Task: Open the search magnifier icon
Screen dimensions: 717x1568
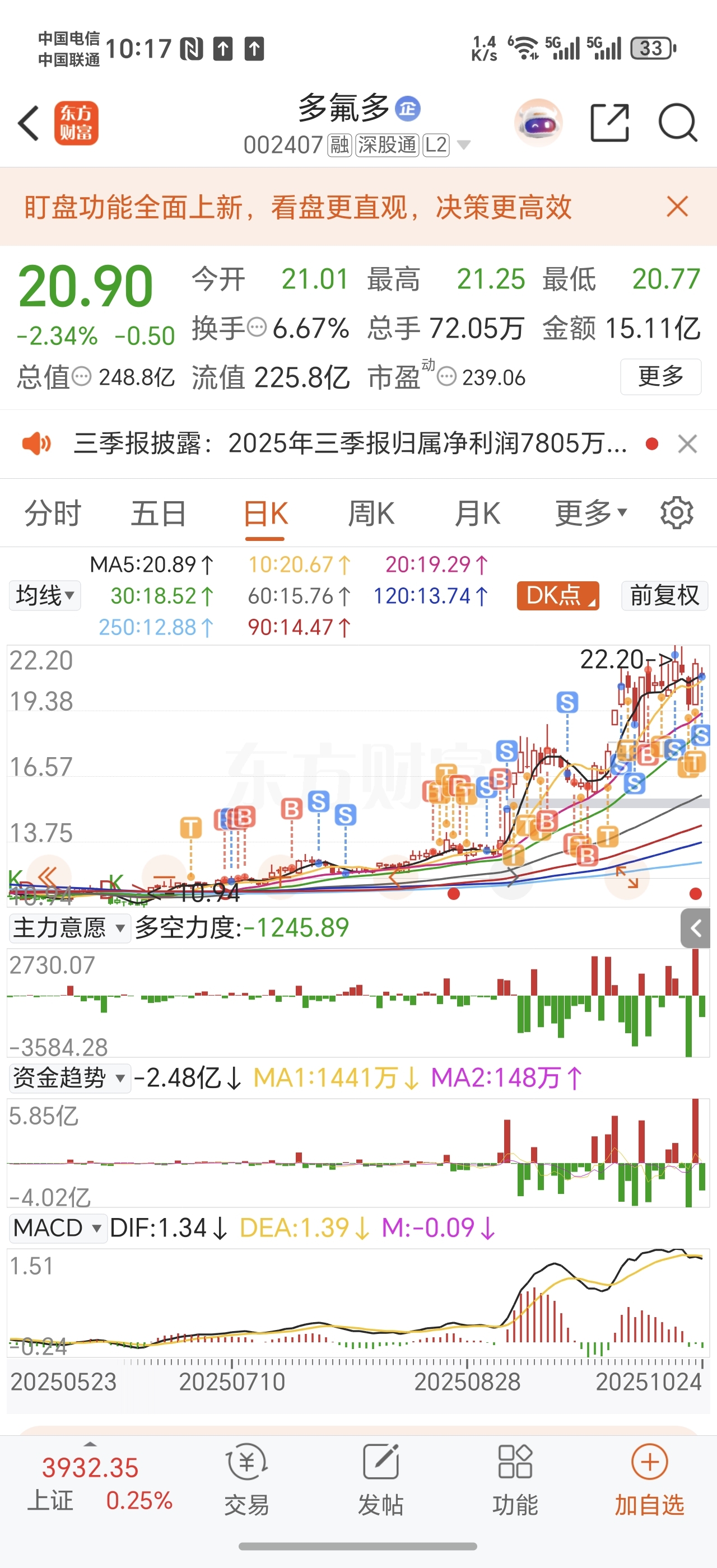Action: coord(677,124)
